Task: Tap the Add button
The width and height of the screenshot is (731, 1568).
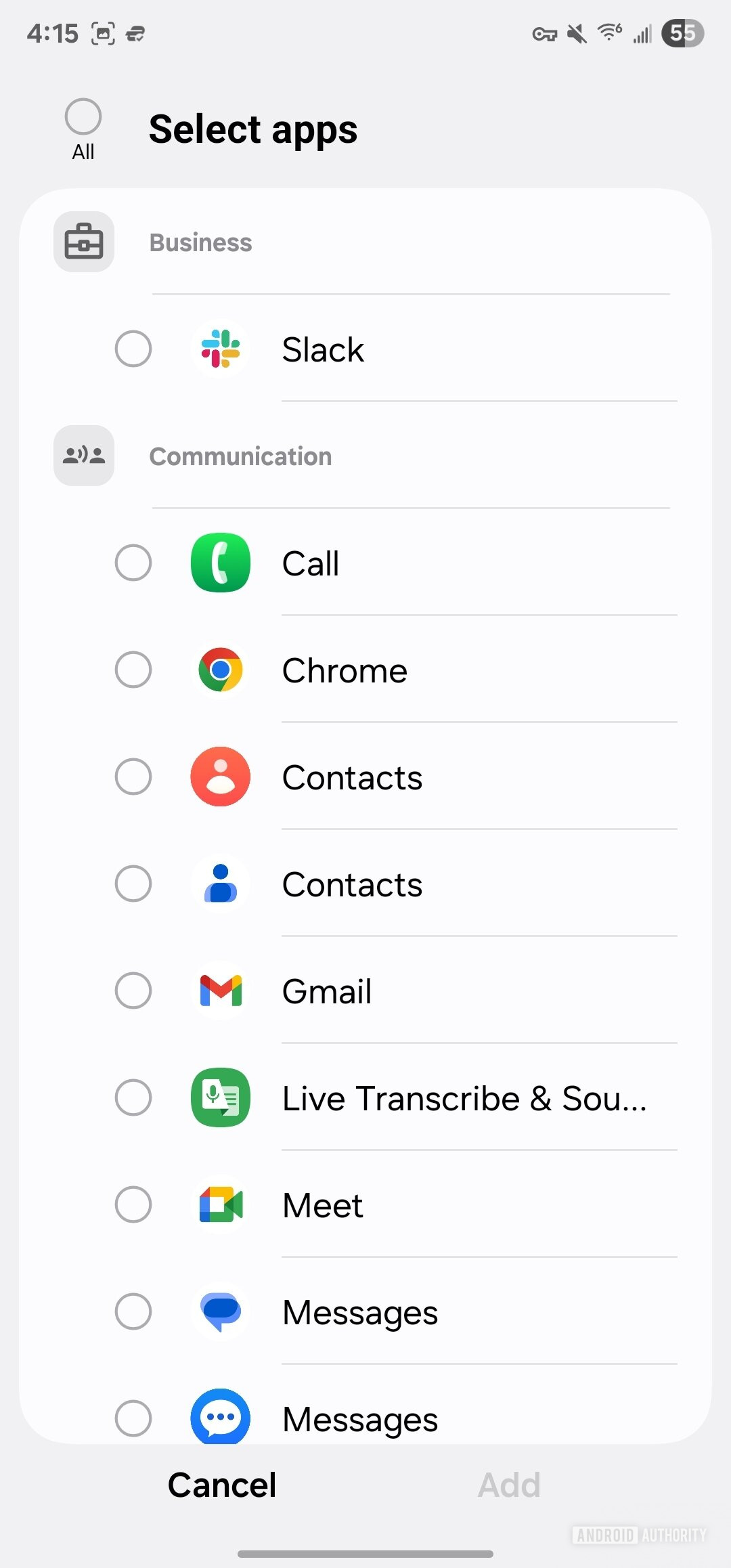Action: tap(509, 1484)
